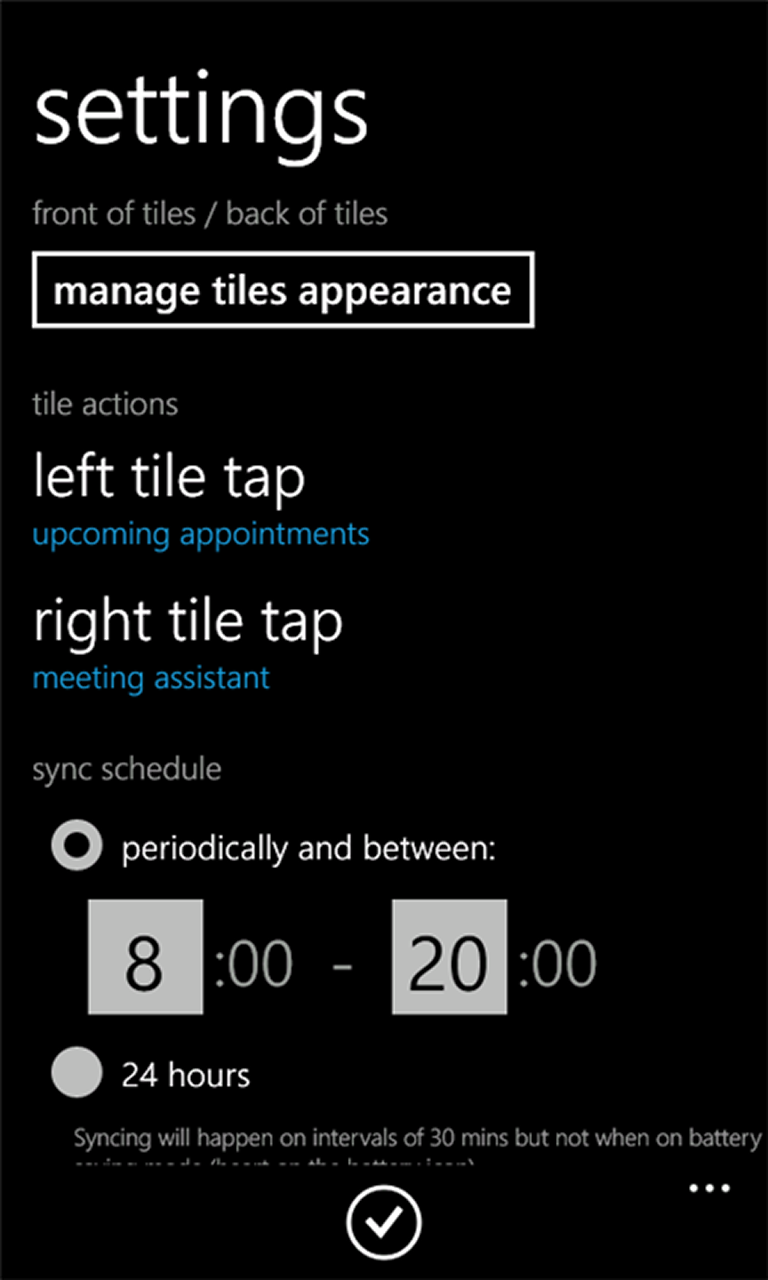Expand the app bar ellipsis menu
The width and height of the screenshot is (768, 1280).
710,1188
